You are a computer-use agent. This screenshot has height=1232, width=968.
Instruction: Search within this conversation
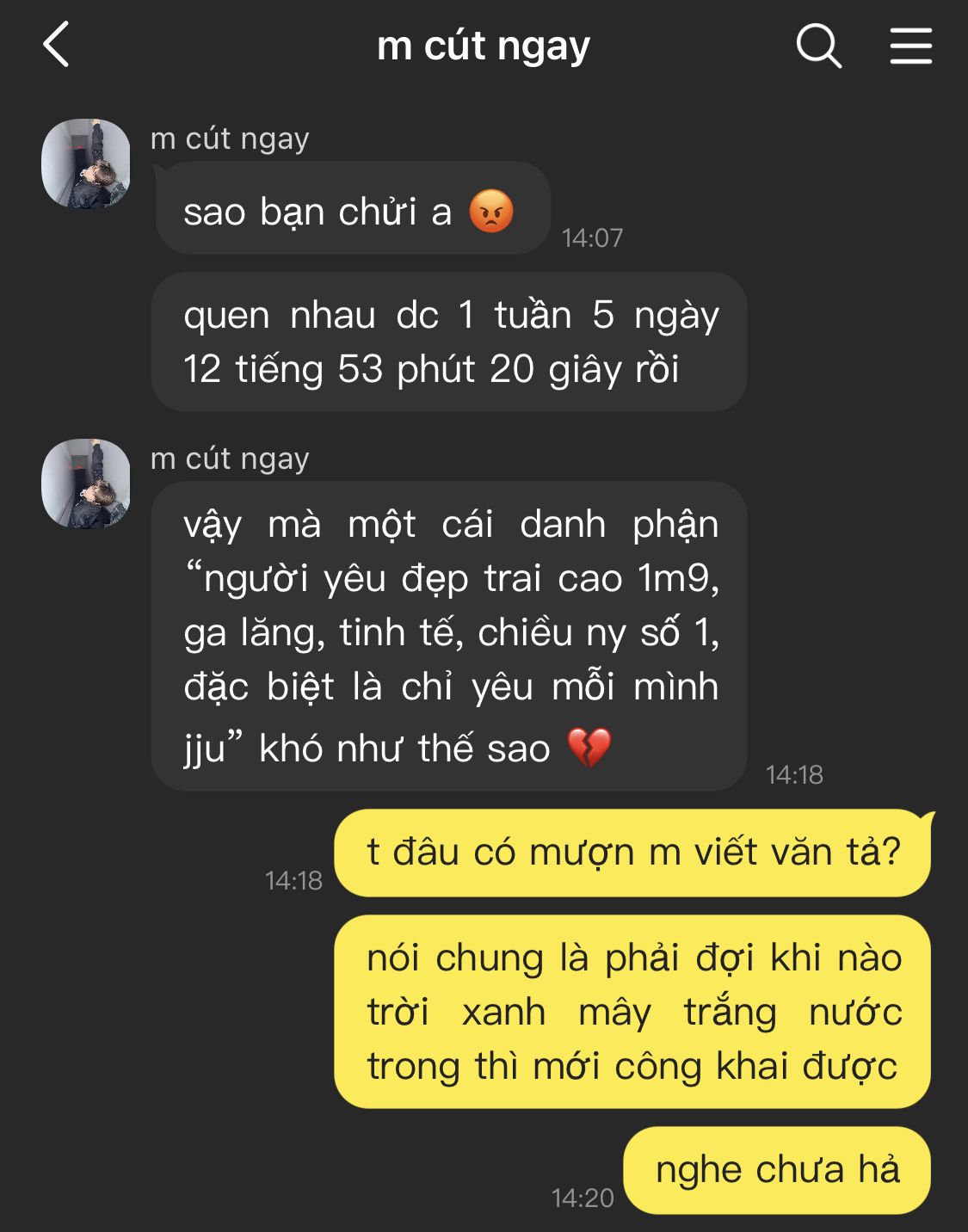[817, 45]
